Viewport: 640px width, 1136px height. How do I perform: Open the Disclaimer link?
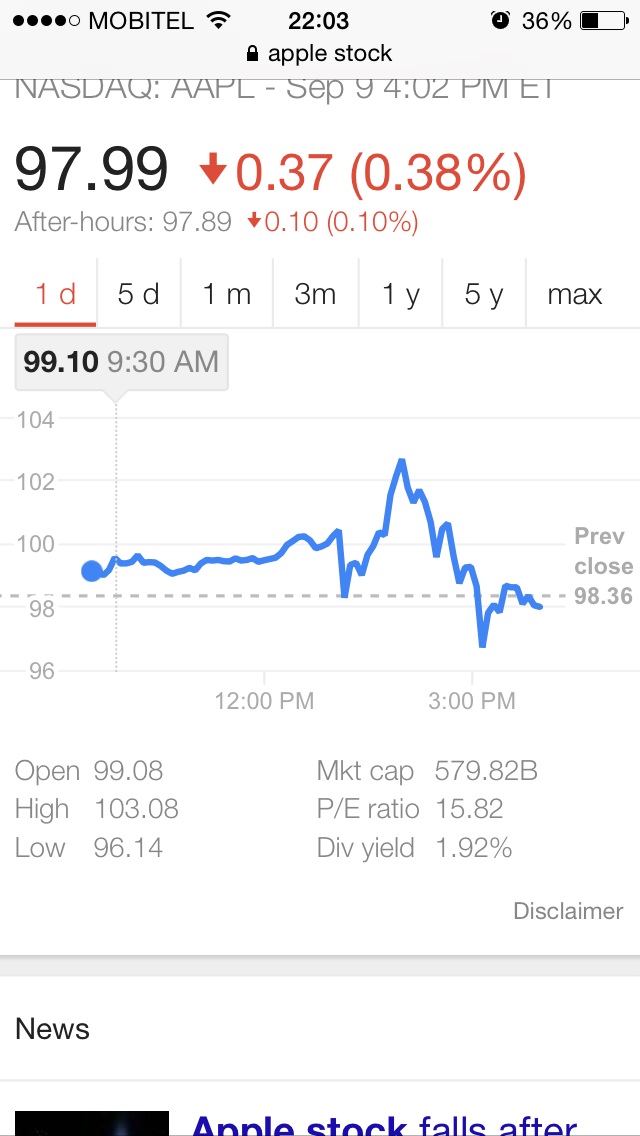[568, 911]
